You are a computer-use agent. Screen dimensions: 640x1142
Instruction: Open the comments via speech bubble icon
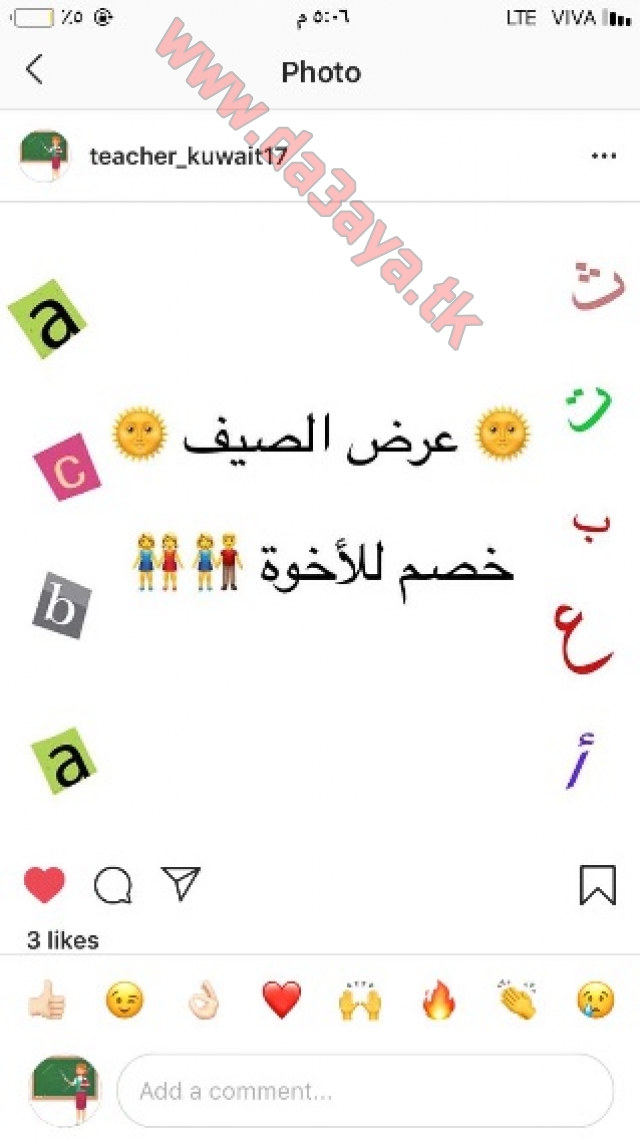[113, 885]
